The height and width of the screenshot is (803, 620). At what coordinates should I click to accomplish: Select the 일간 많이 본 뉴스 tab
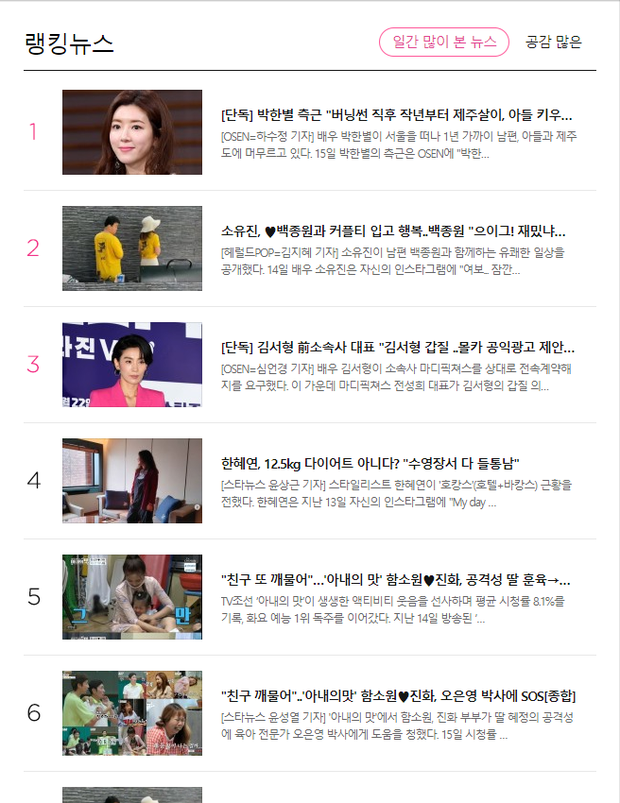tap(444, 42)
